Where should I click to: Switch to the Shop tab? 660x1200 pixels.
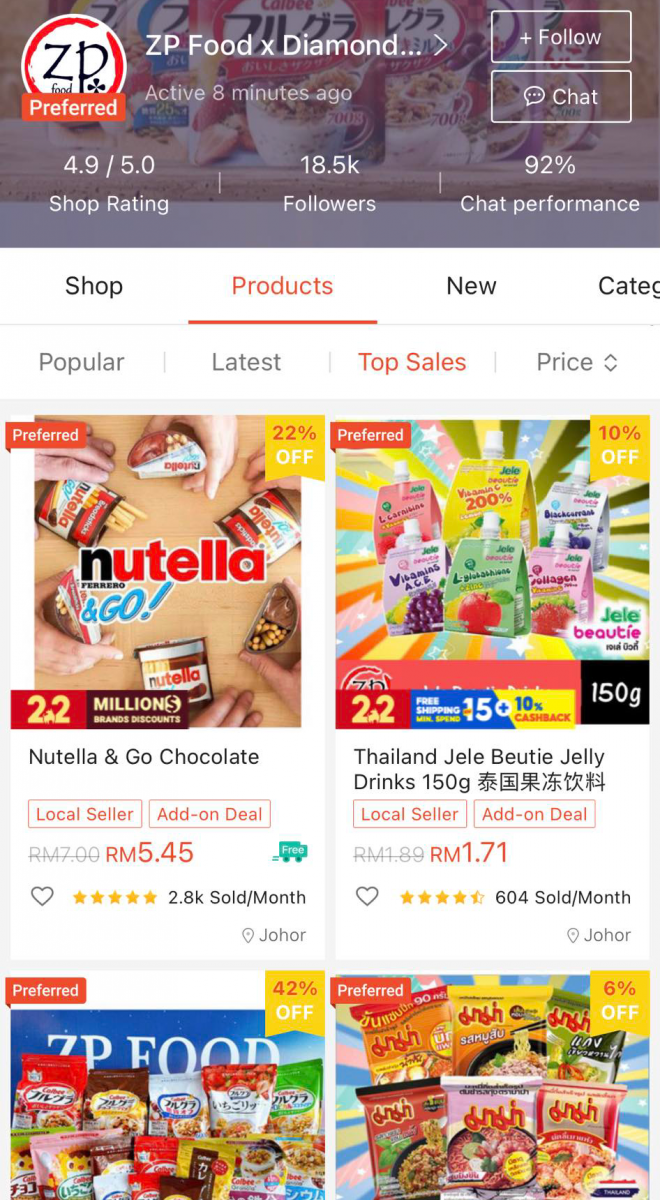pos(94,286)
